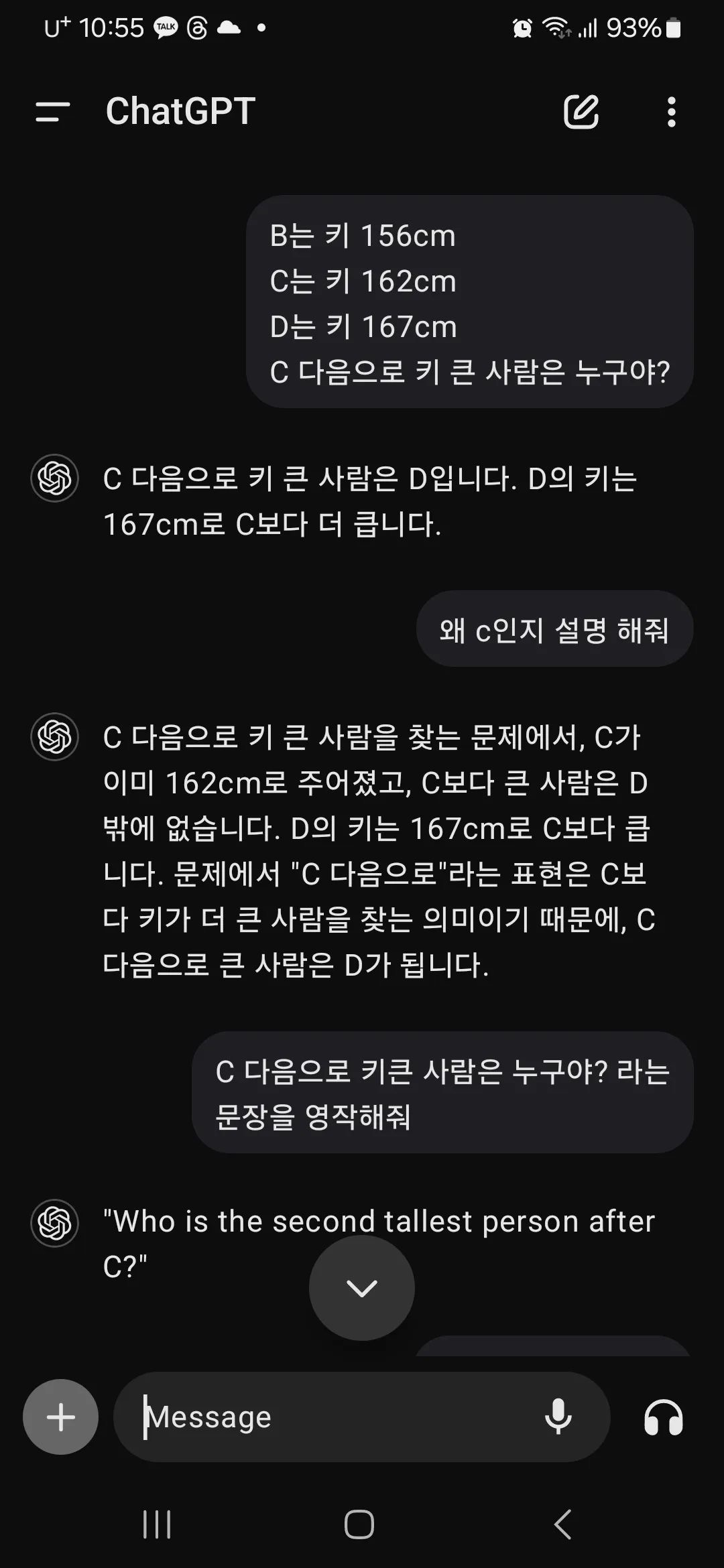Screen dimensions: 724x1568
Task: Go to home screen via home button
Action: [x=359, y=1524]
